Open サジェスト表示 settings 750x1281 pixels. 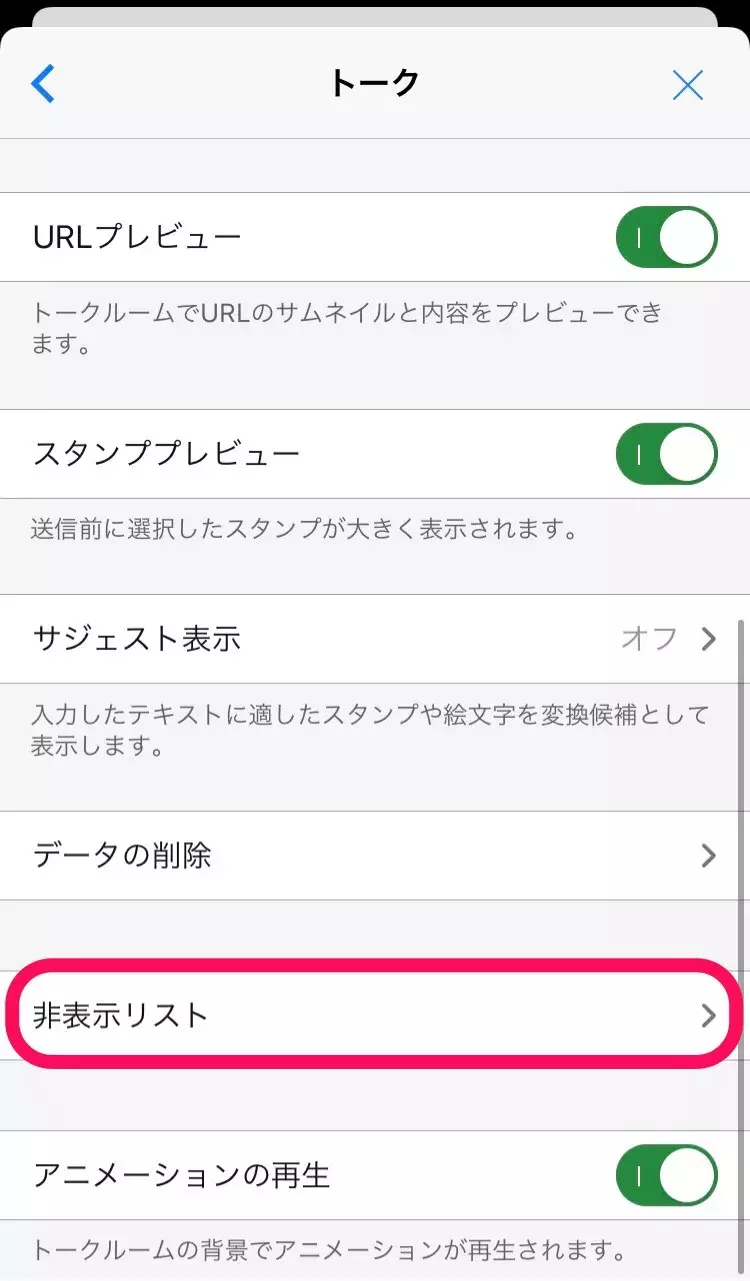point(375,639)
